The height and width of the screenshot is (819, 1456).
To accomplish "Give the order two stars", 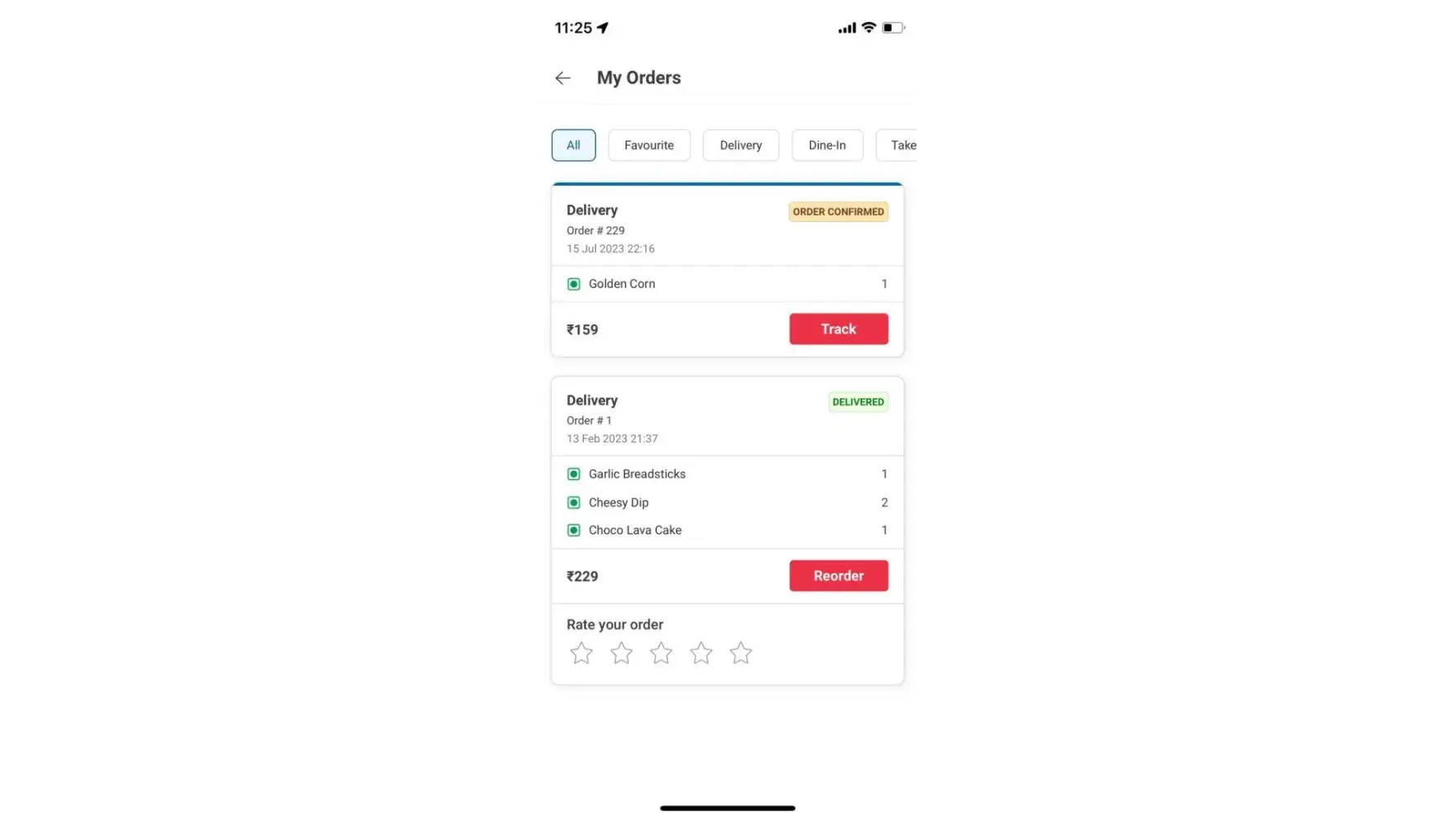I will pos(622,653).
